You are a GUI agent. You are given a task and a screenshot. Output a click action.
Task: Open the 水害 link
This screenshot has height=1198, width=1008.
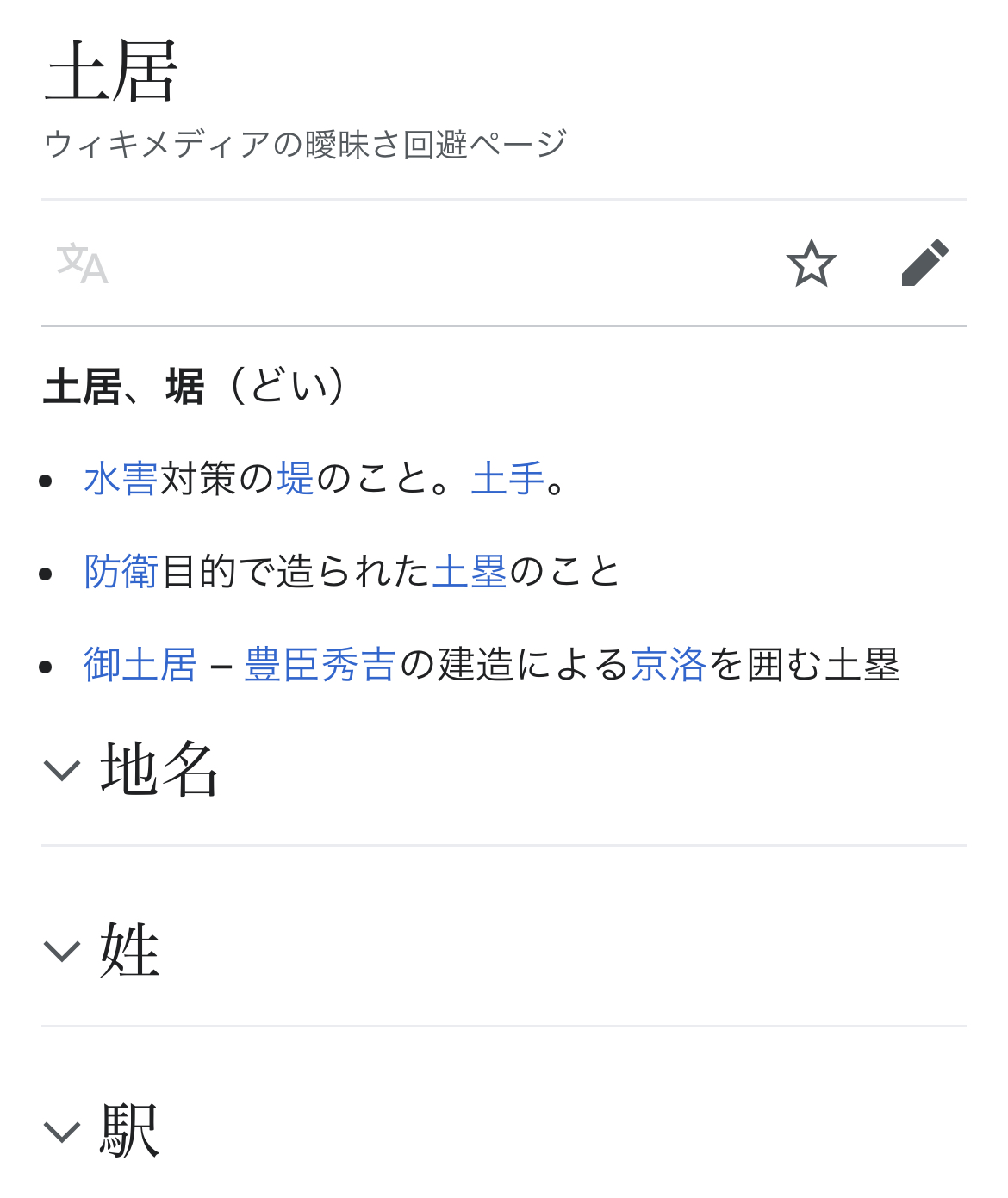pyautogui.click(x=121, y=479)
